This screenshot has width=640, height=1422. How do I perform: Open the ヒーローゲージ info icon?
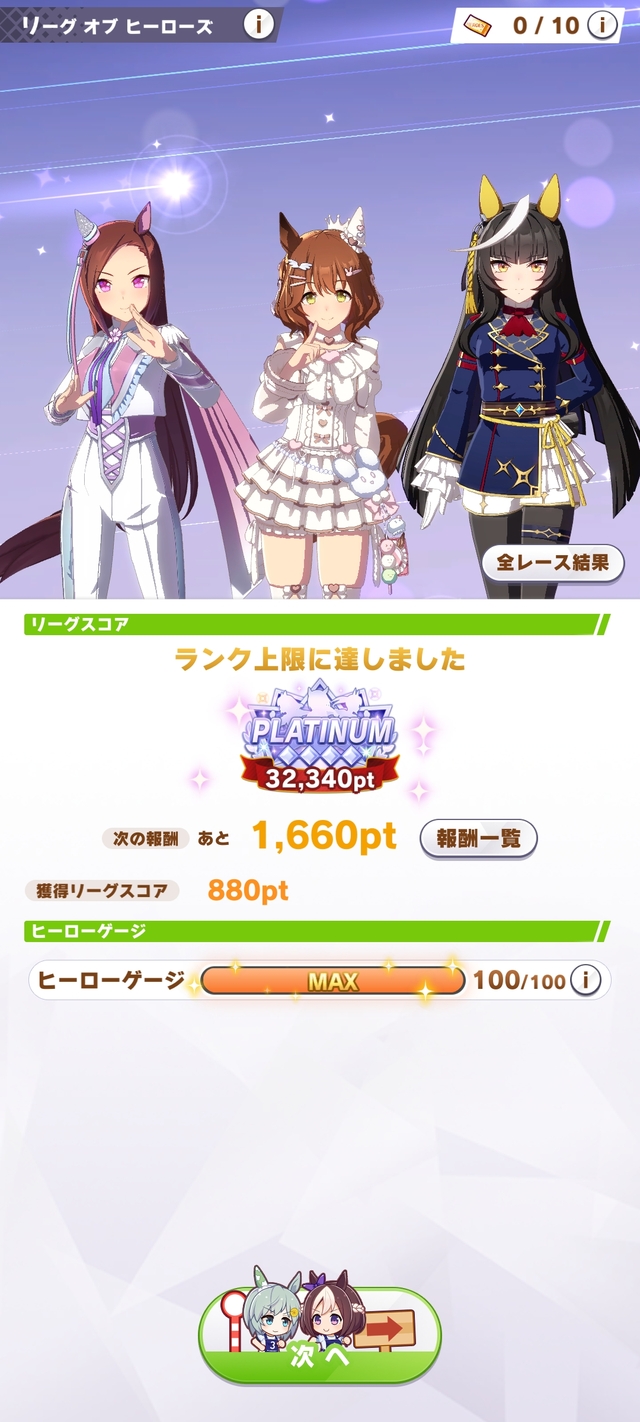click(586, 981)
